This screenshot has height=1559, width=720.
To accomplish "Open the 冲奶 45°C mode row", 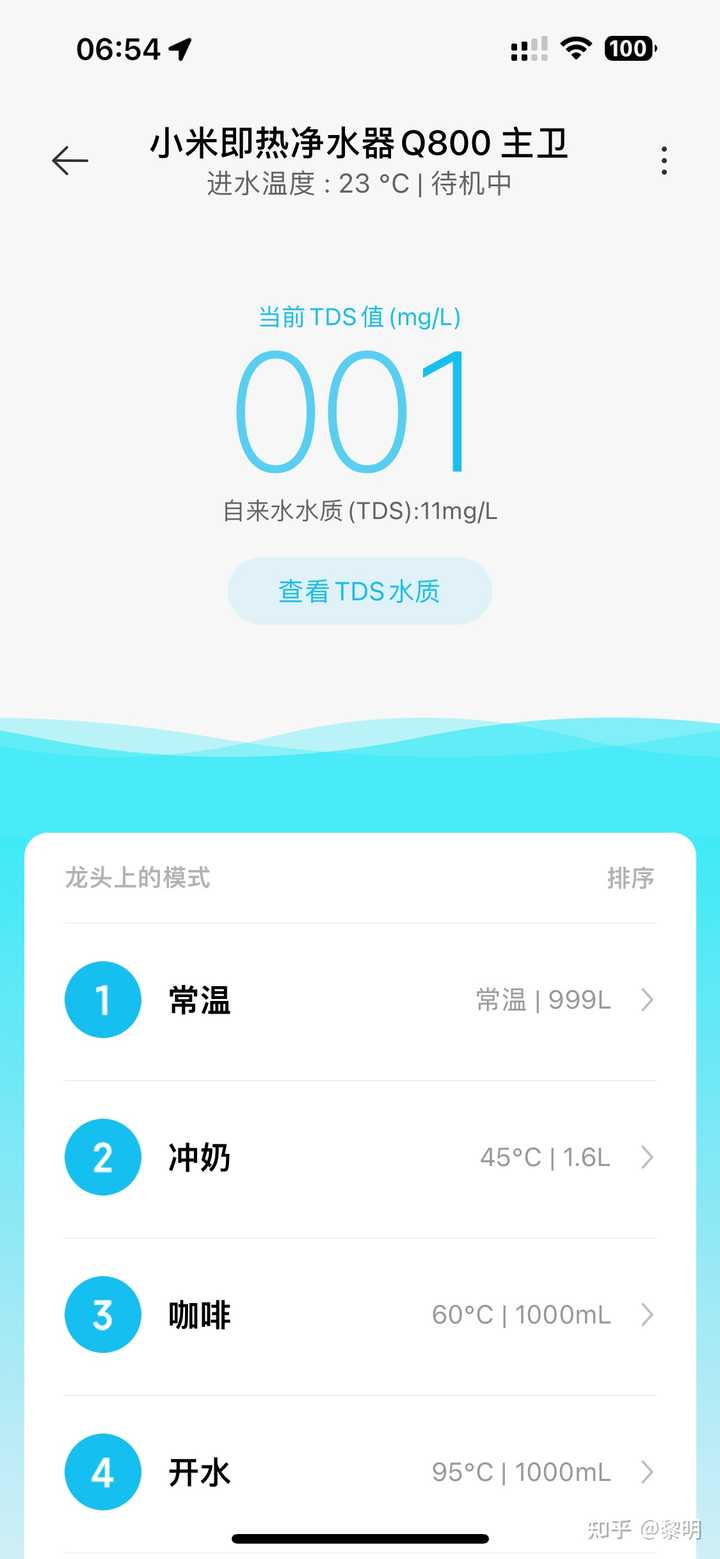I will pyautogui.click(x=360, y=1157).
